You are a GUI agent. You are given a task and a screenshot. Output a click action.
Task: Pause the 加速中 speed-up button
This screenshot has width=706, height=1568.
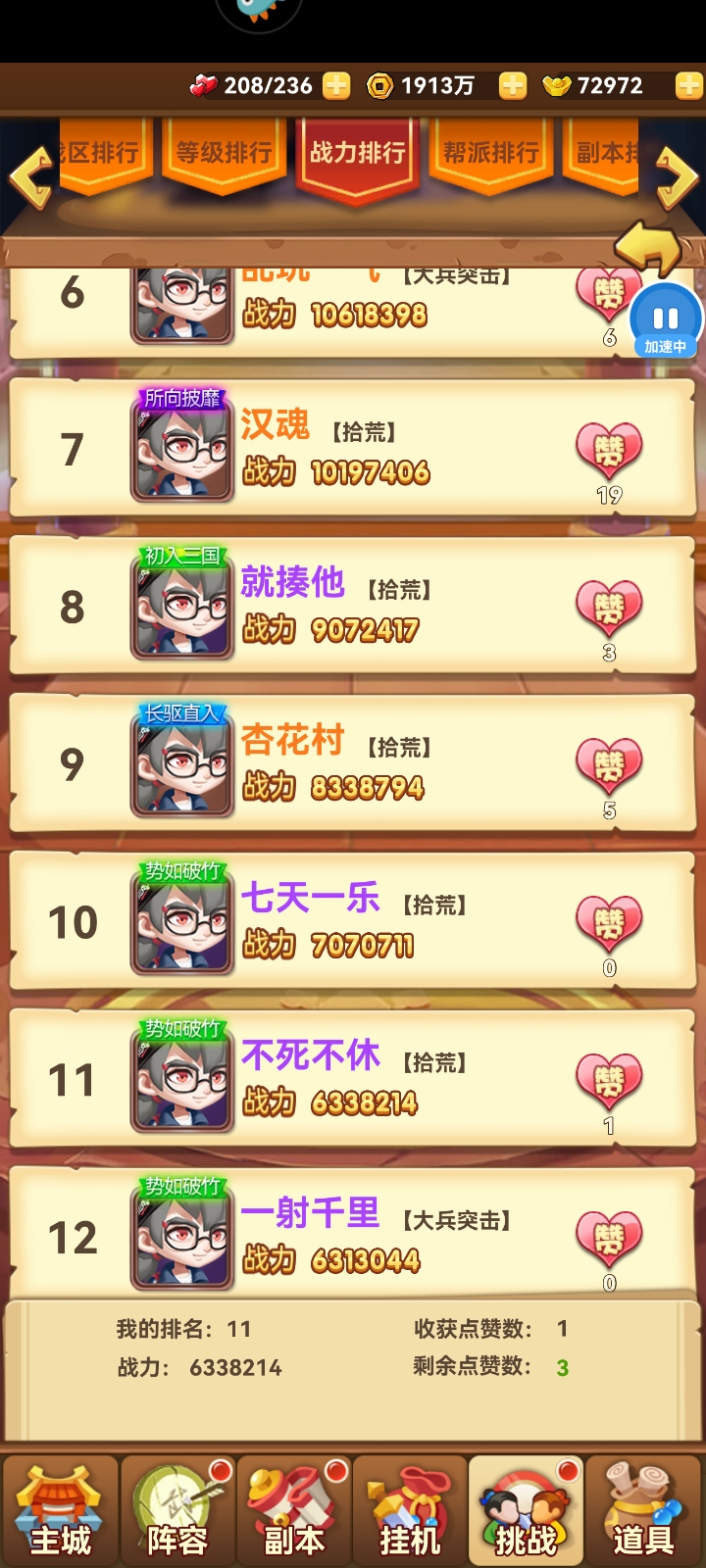(665, 320)
